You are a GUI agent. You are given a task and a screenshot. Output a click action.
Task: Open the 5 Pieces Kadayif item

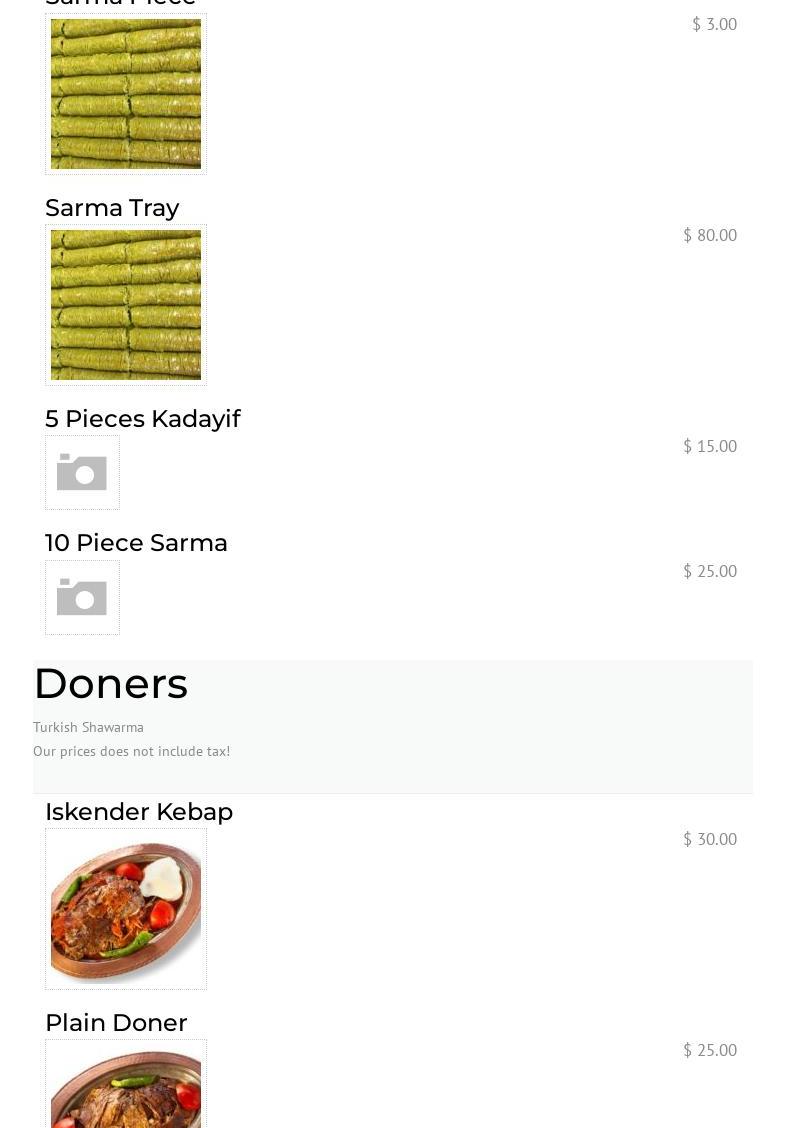pyautogui.click(x=142, y=419)
